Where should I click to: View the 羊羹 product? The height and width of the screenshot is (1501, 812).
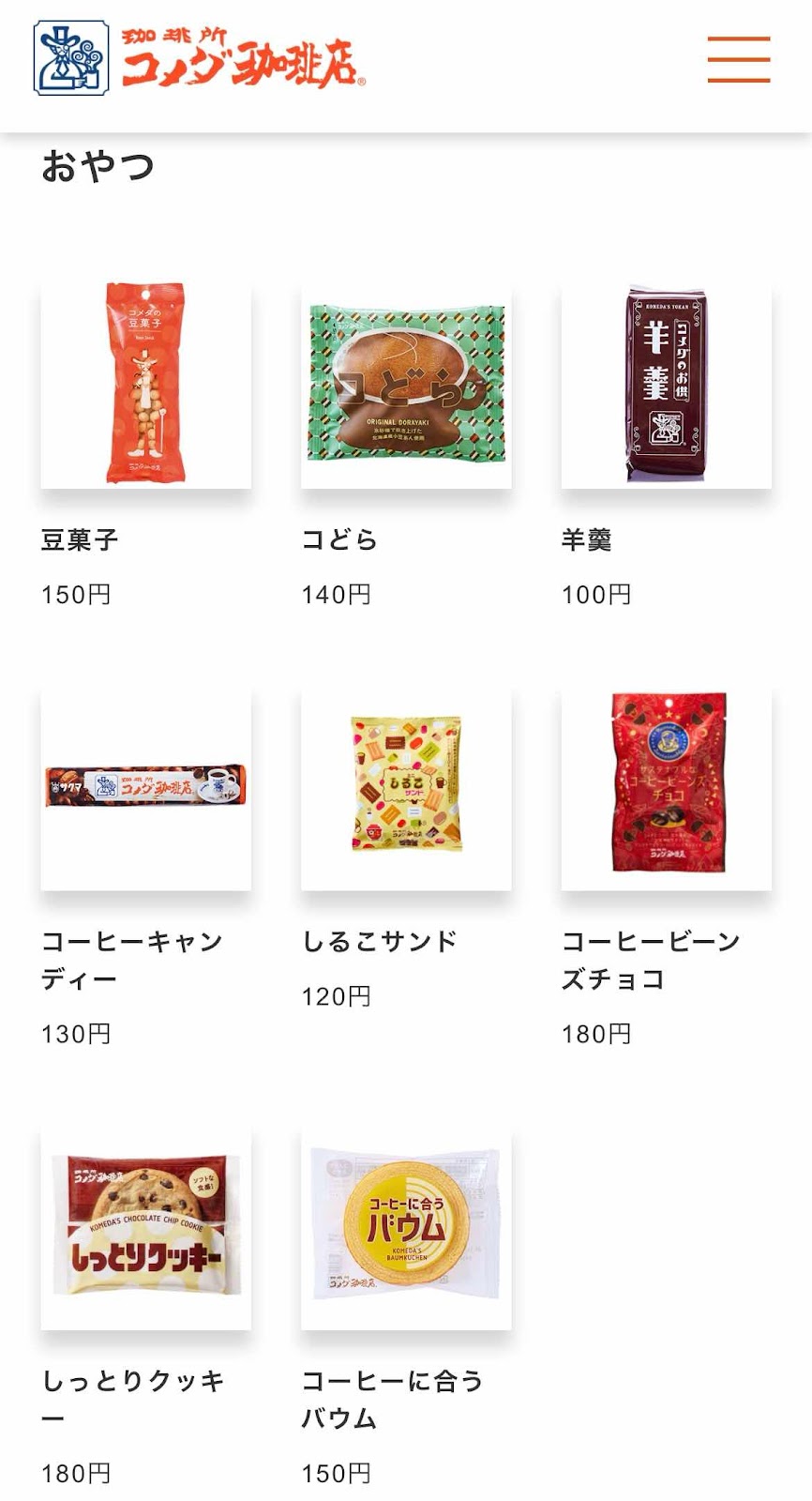[666, 385]
